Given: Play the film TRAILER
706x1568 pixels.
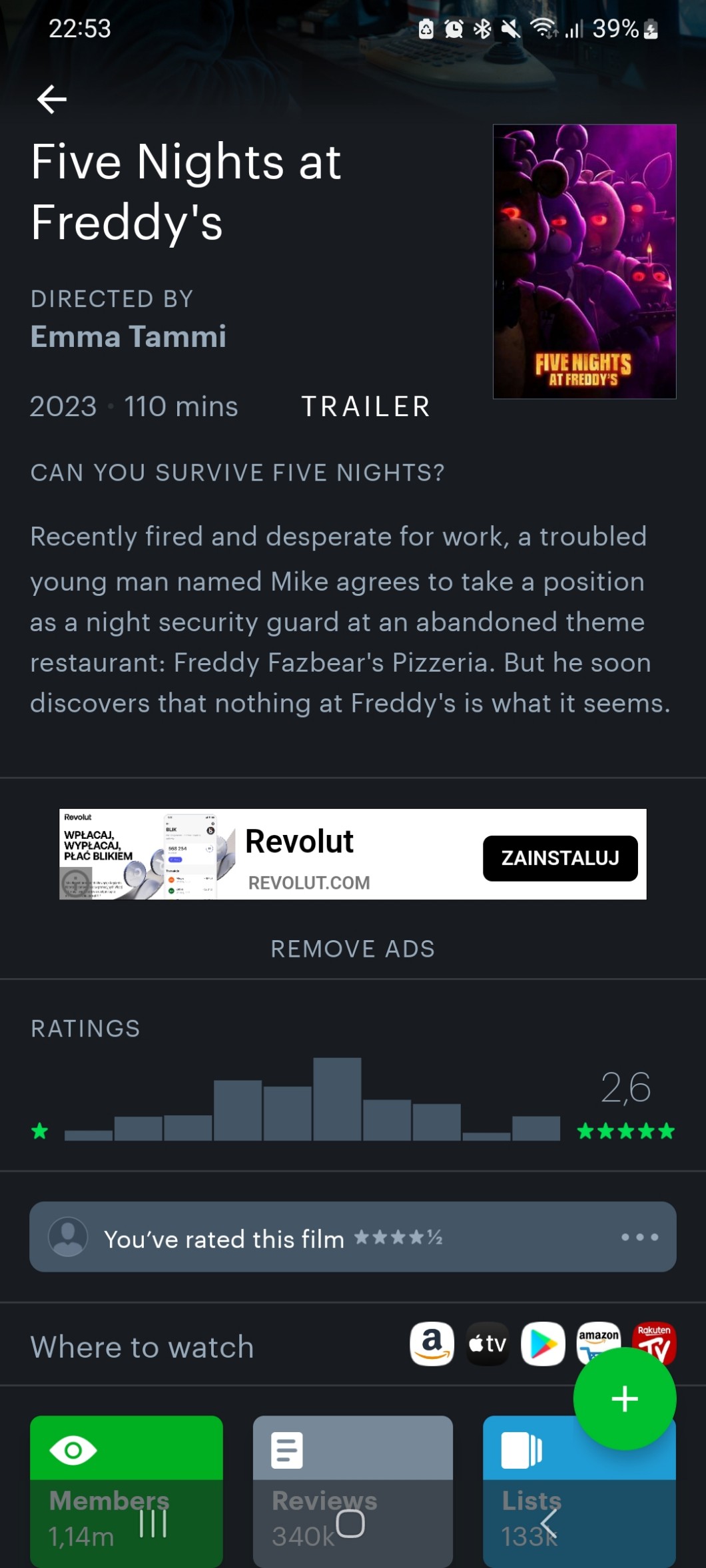Looking at the screenshot, I should [x=366, y=407].
